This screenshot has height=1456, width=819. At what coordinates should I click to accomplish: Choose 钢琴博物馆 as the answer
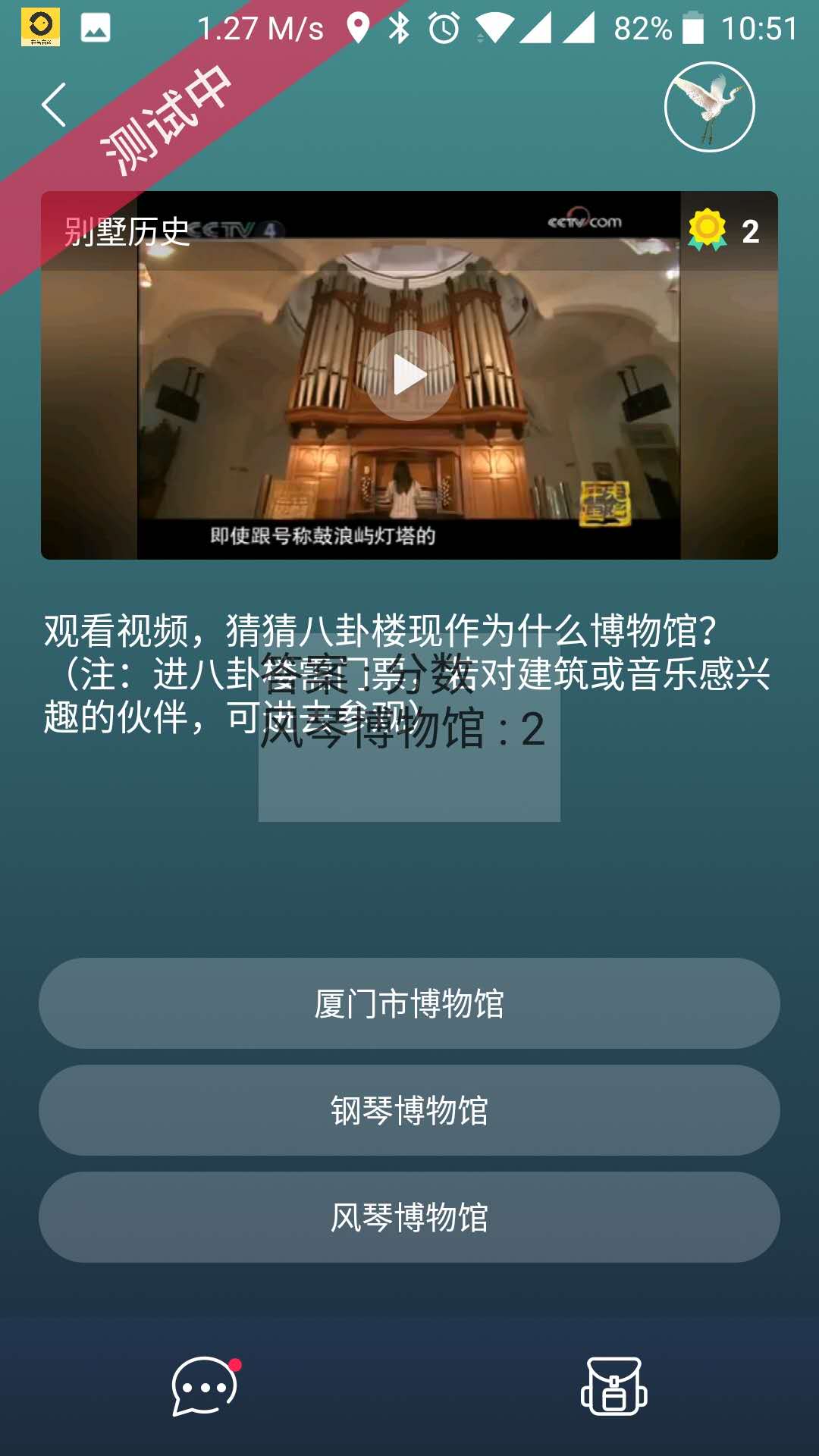coord(409,1110)
